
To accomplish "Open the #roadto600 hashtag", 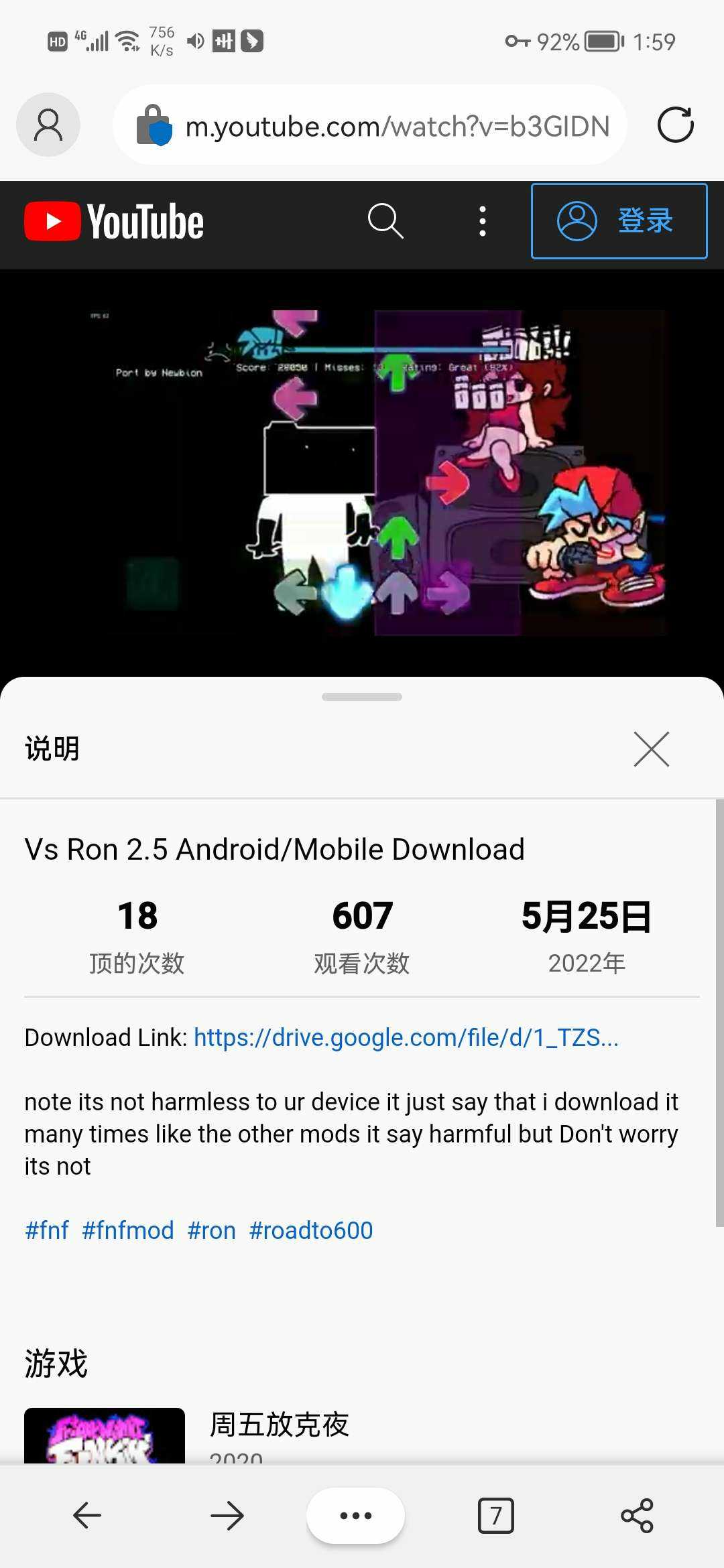I will (x=311, y=1230).
